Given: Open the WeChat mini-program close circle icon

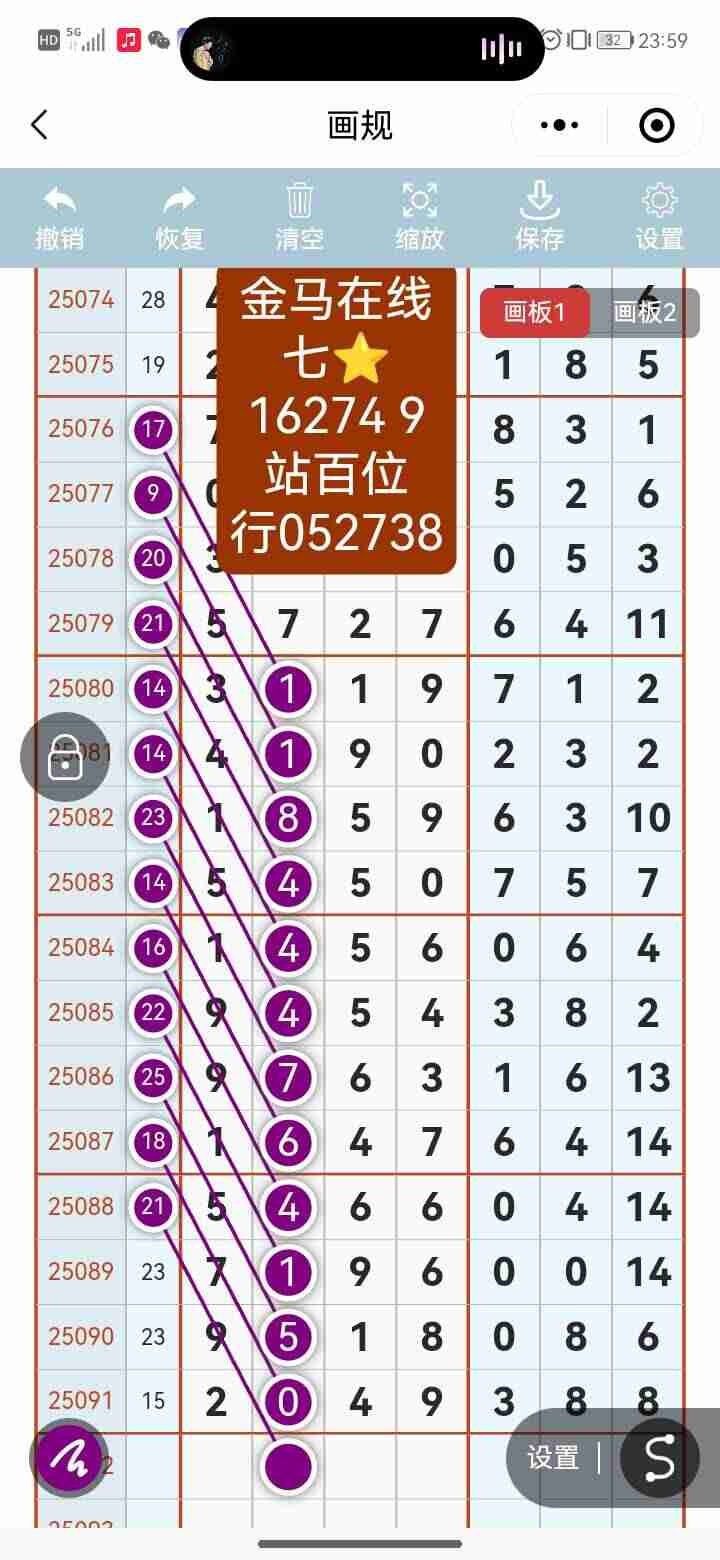Looking at the screenshot, I should click(655, 125).
